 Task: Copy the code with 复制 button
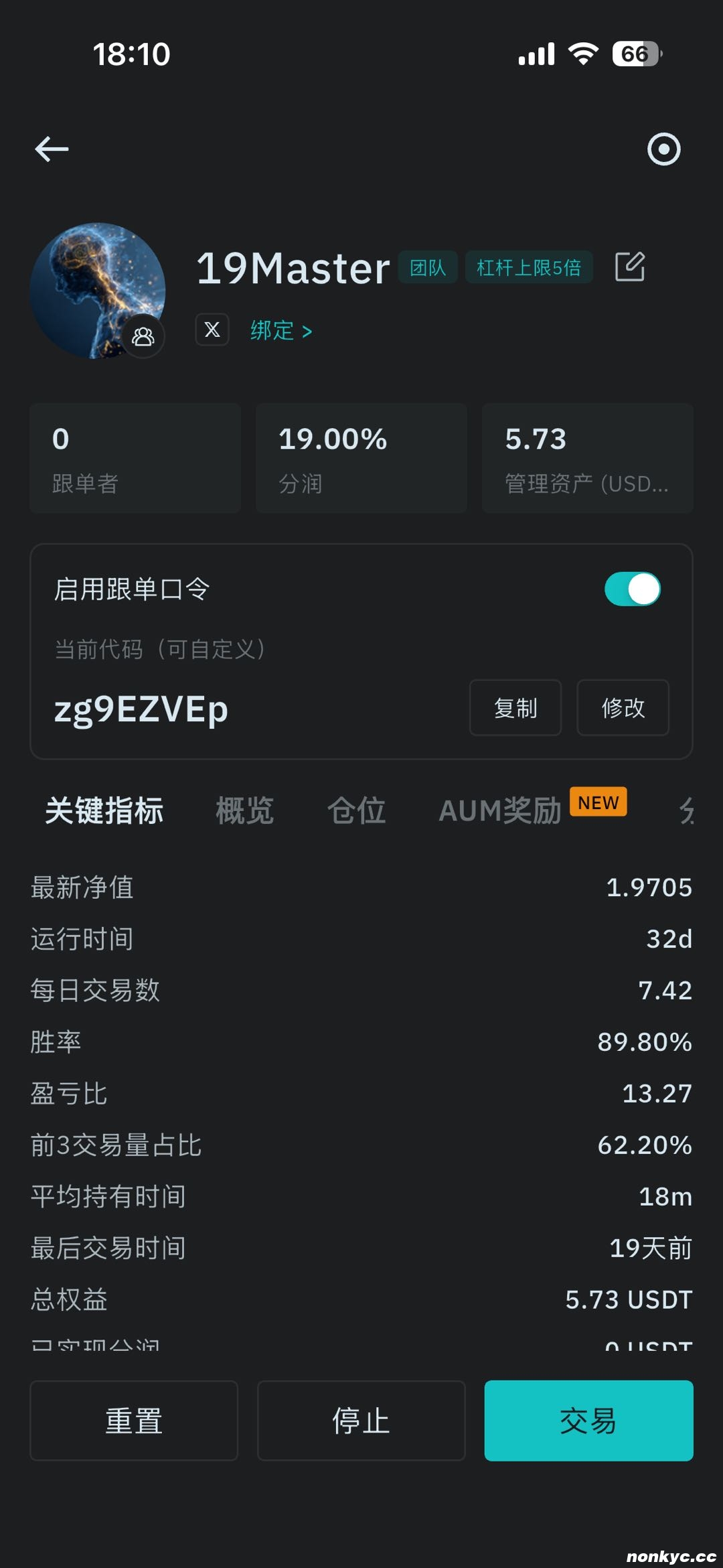515,707
